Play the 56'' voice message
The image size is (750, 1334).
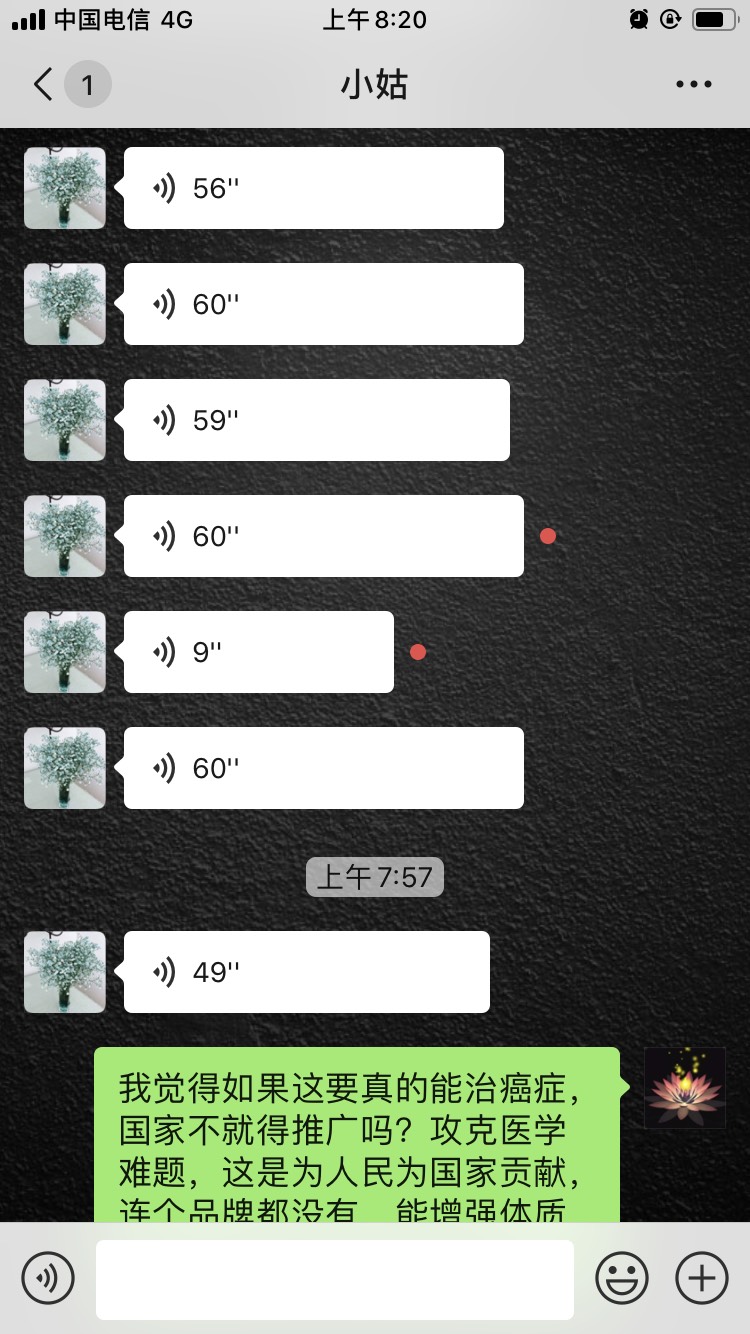(x=313, y=188)
